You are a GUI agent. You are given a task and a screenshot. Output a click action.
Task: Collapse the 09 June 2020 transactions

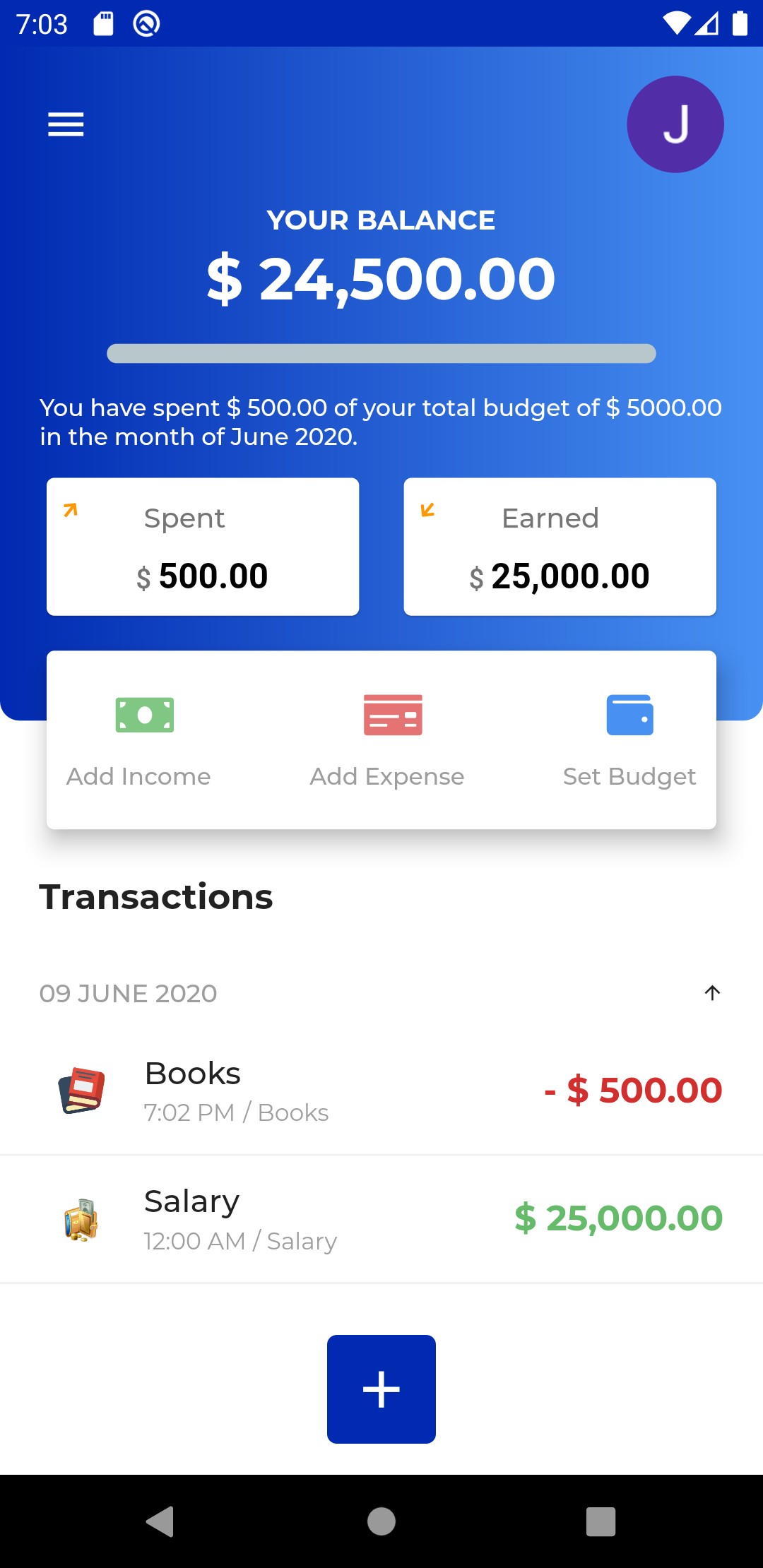coord(711,993)
